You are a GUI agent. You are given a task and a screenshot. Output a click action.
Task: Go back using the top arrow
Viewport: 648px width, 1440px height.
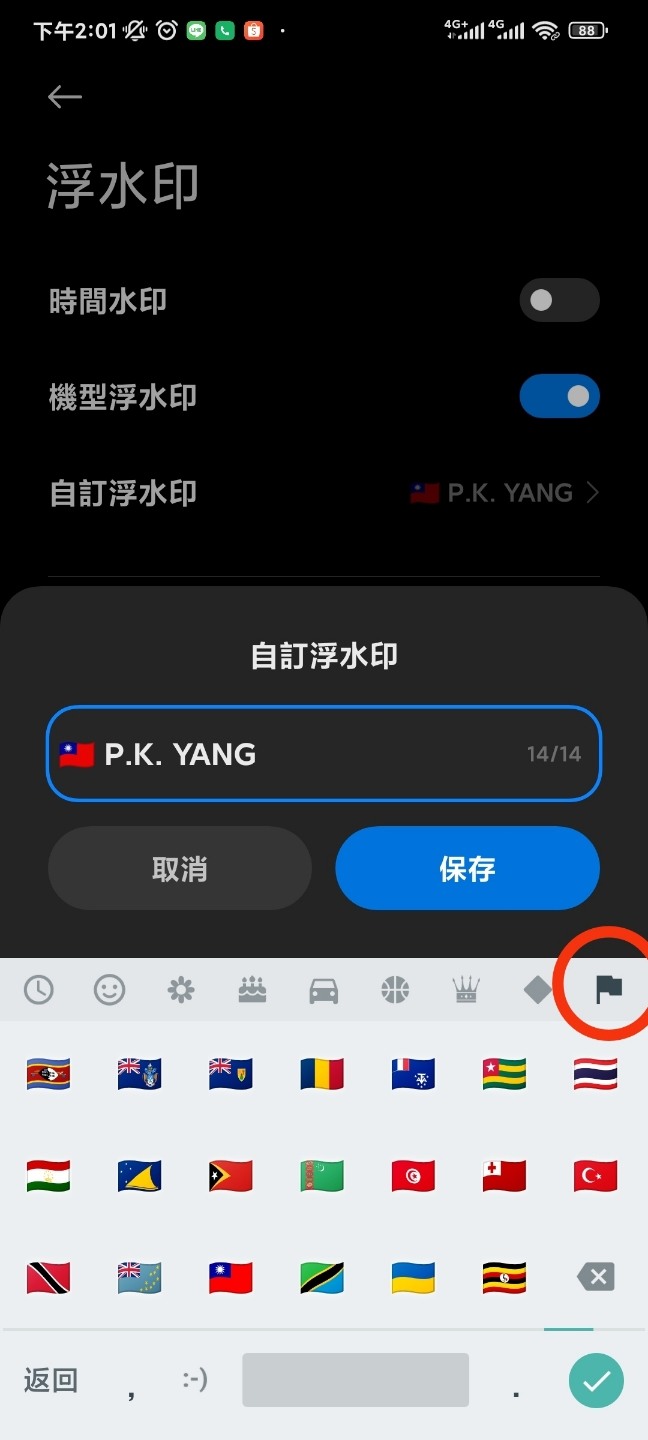(x=65, y=96)
